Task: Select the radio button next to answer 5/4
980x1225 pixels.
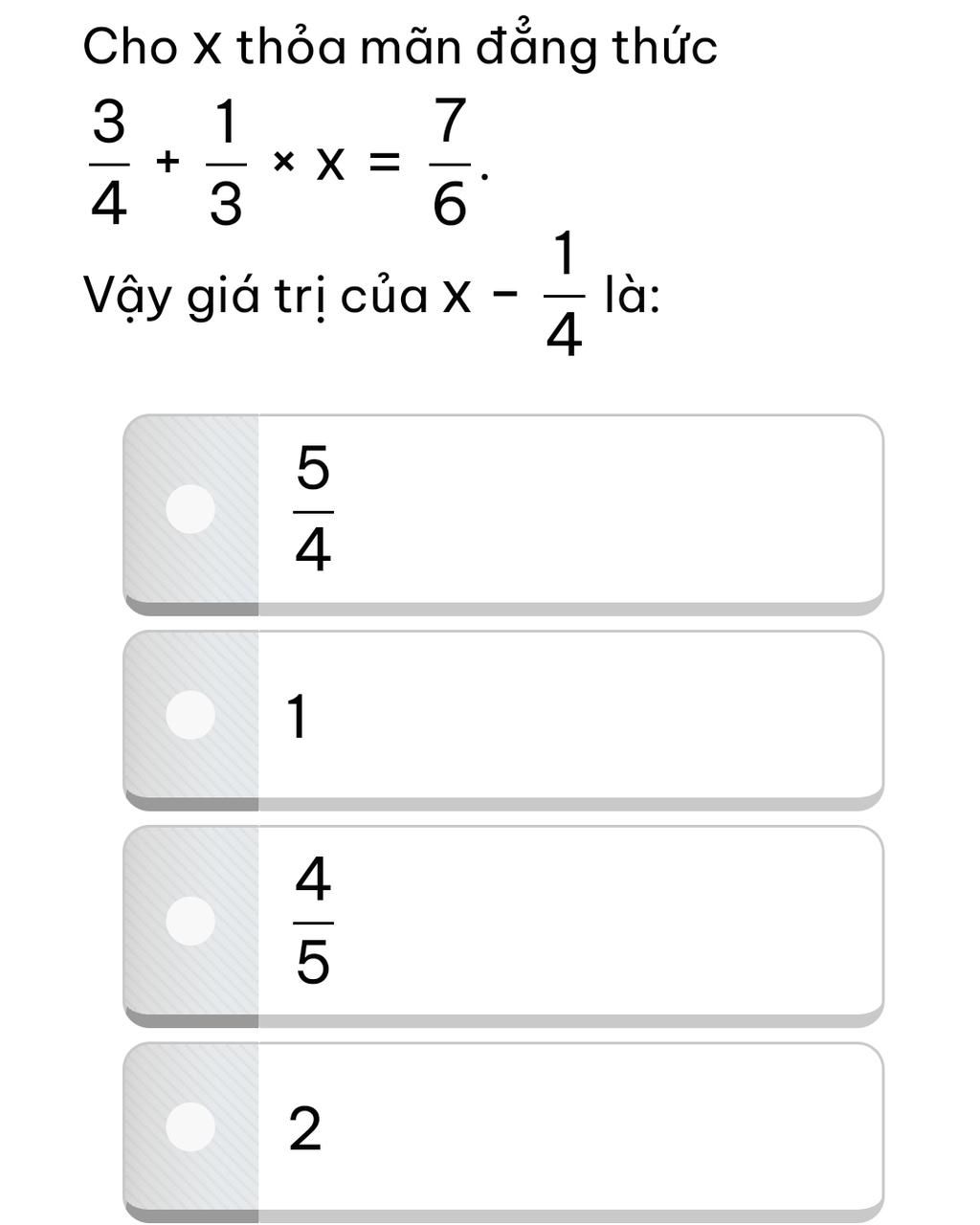Action: (x=190, y=509)
